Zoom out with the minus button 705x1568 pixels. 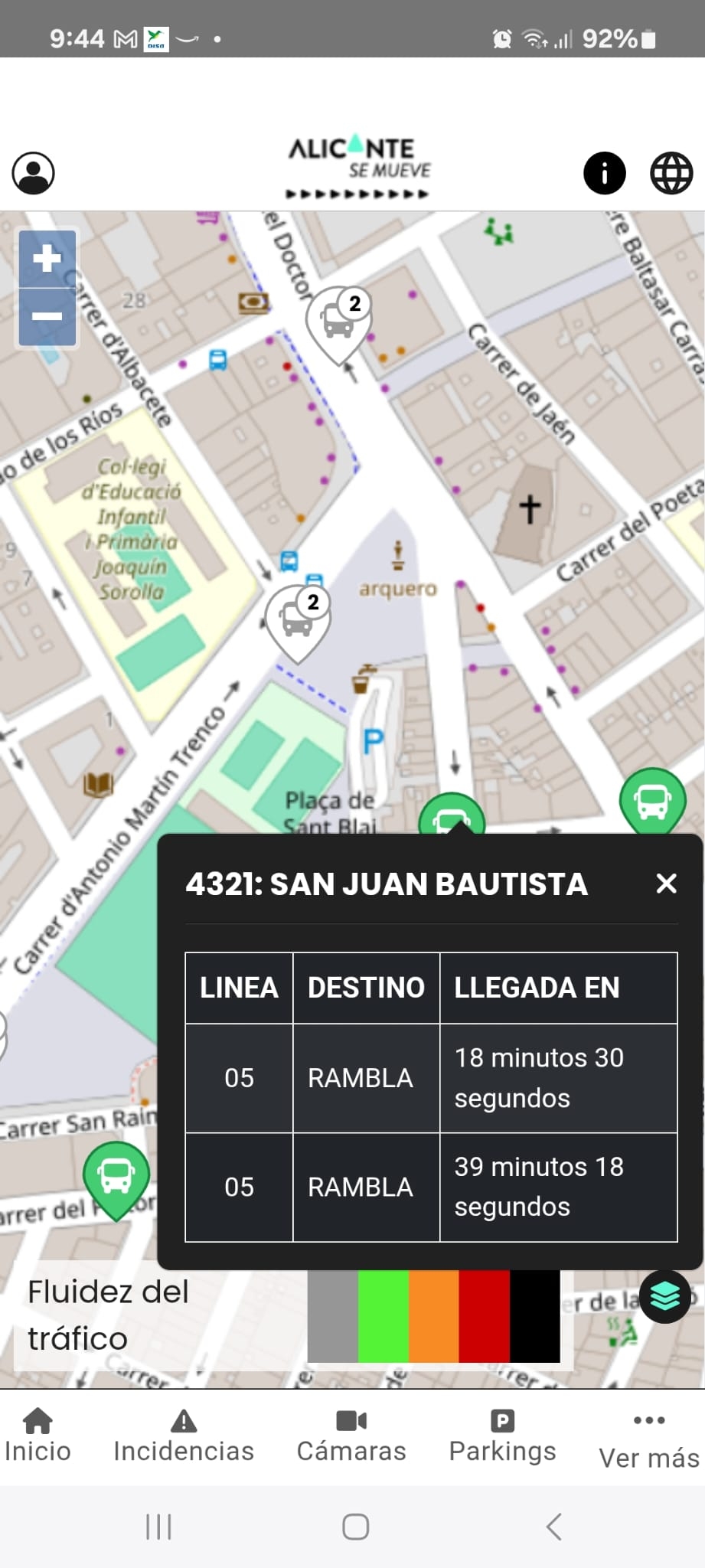47,316
